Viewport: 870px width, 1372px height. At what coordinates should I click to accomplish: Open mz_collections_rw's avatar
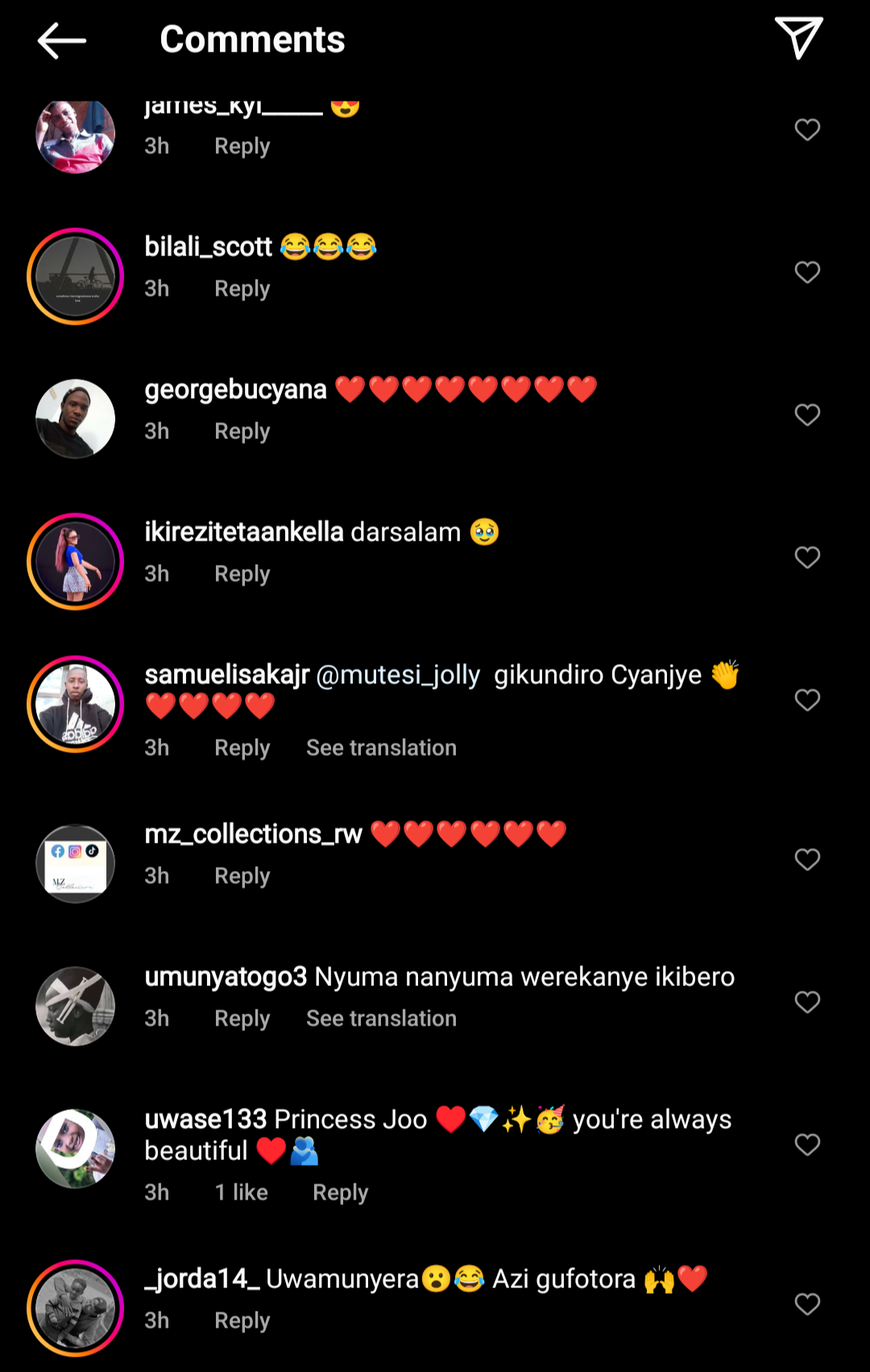pyautogui.click(x=75, y=864)
